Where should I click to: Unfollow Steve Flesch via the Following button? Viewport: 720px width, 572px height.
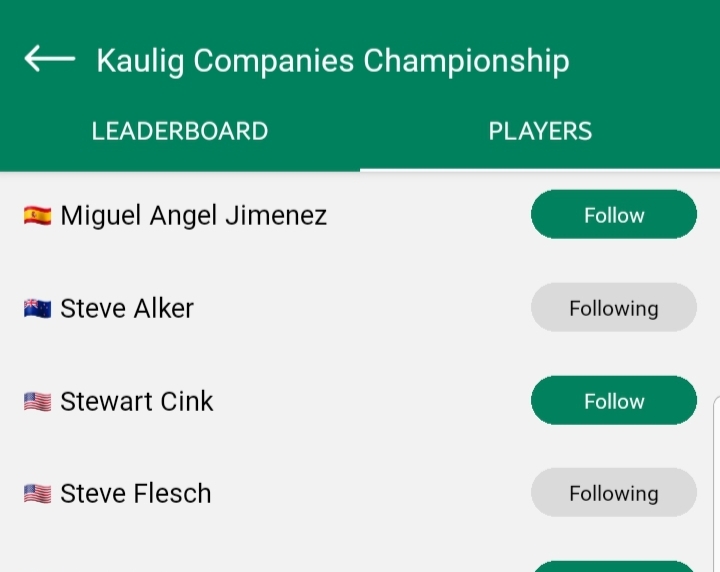coord(613,493)
